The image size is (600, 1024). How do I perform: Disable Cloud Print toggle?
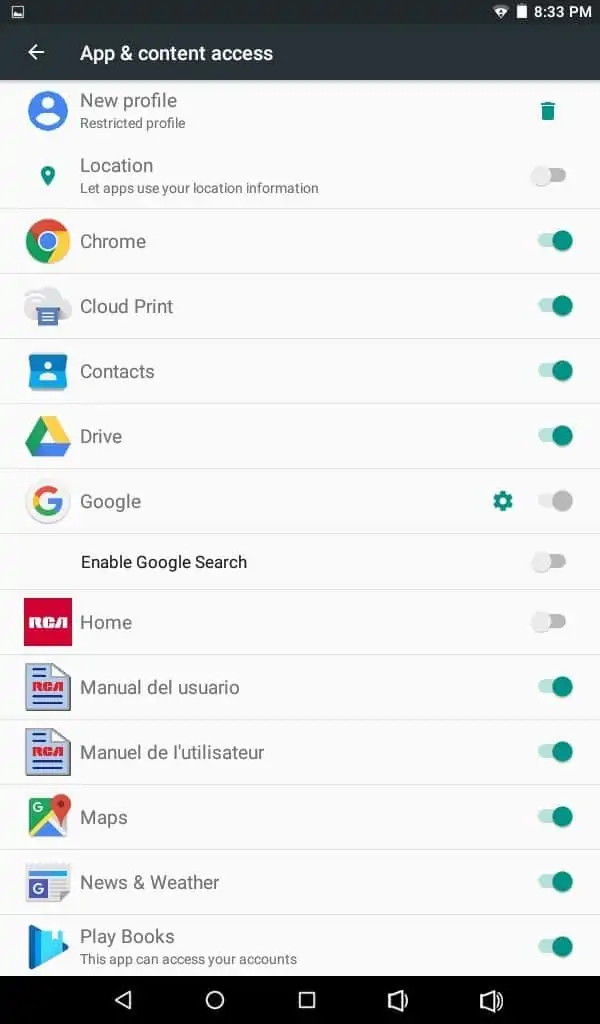point(555,306)
